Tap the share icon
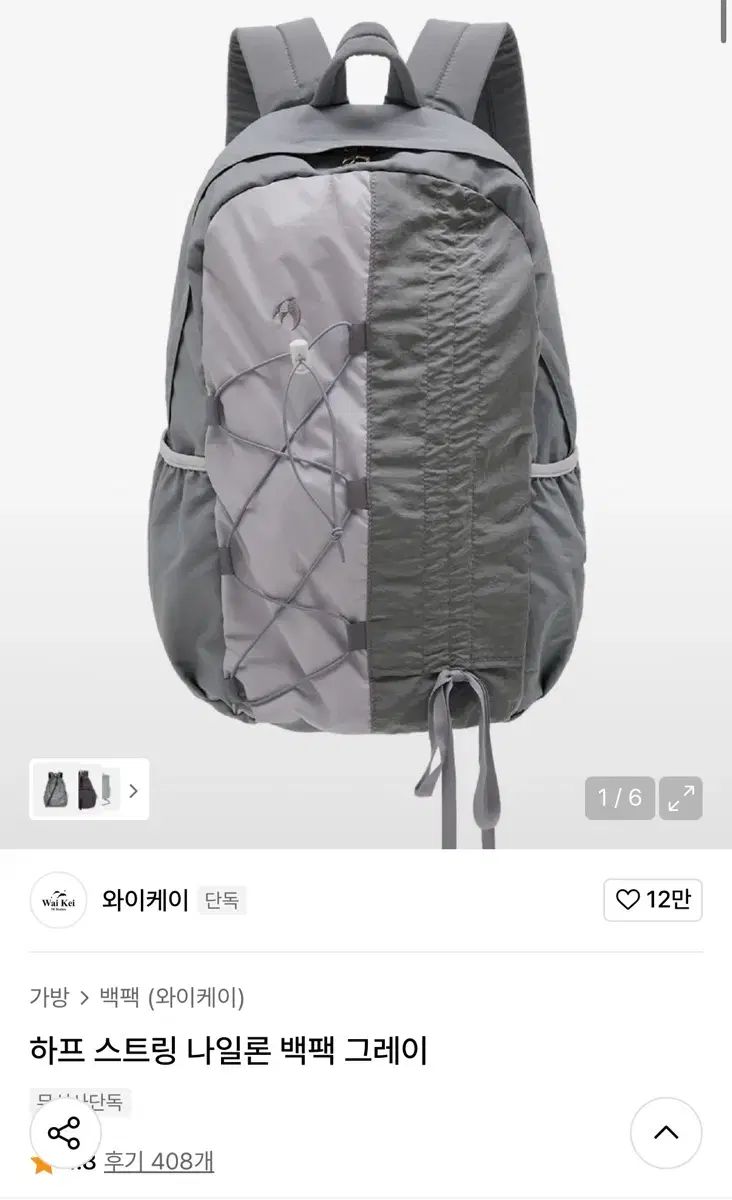This screenshot has height=1200, width=732. pos(66,1133)
